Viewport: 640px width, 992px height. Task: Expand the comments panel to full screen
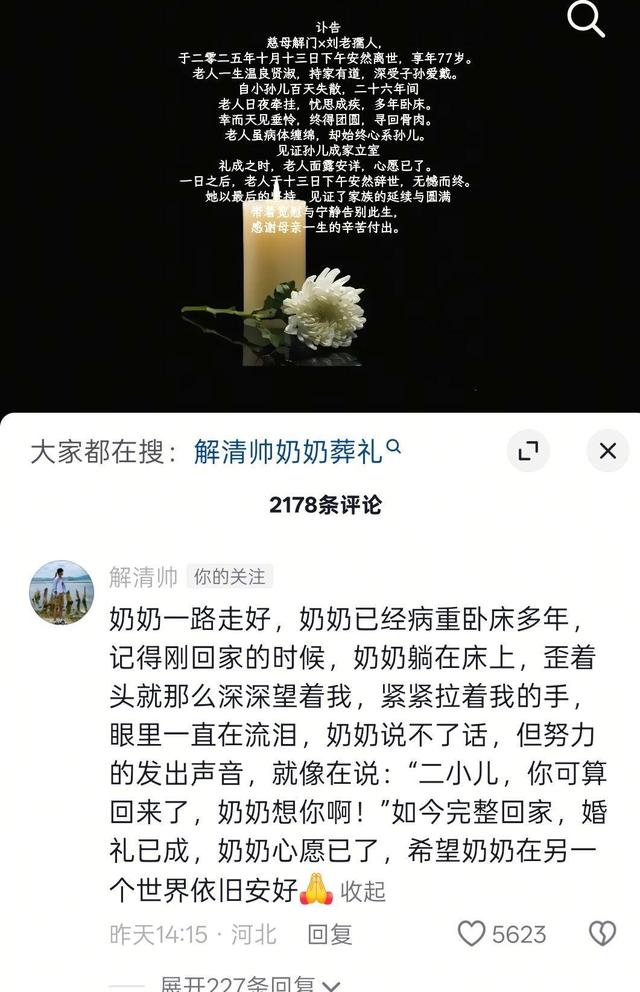point(528,451)
